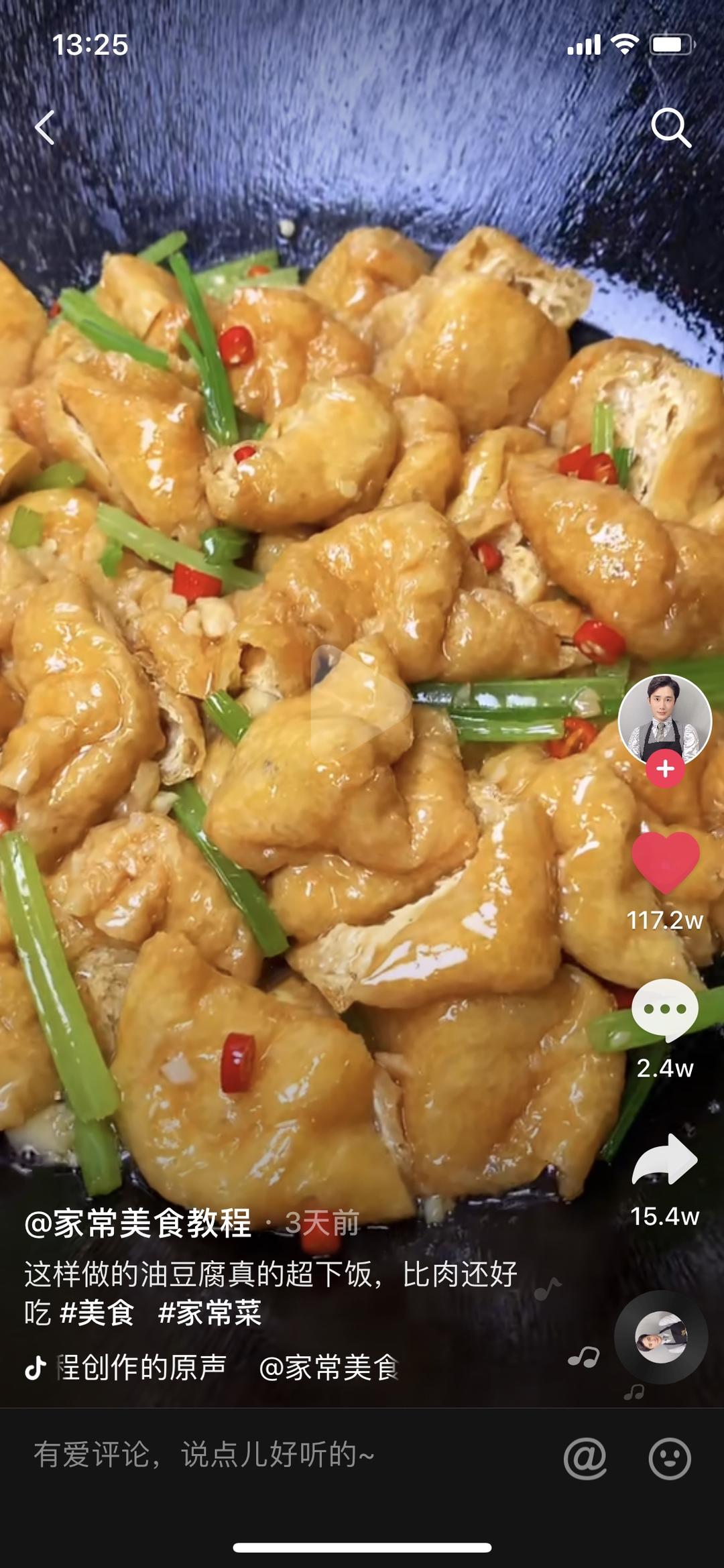Go back with the top-left arrow
724x1568 pixels.
(x=45, y=127)
